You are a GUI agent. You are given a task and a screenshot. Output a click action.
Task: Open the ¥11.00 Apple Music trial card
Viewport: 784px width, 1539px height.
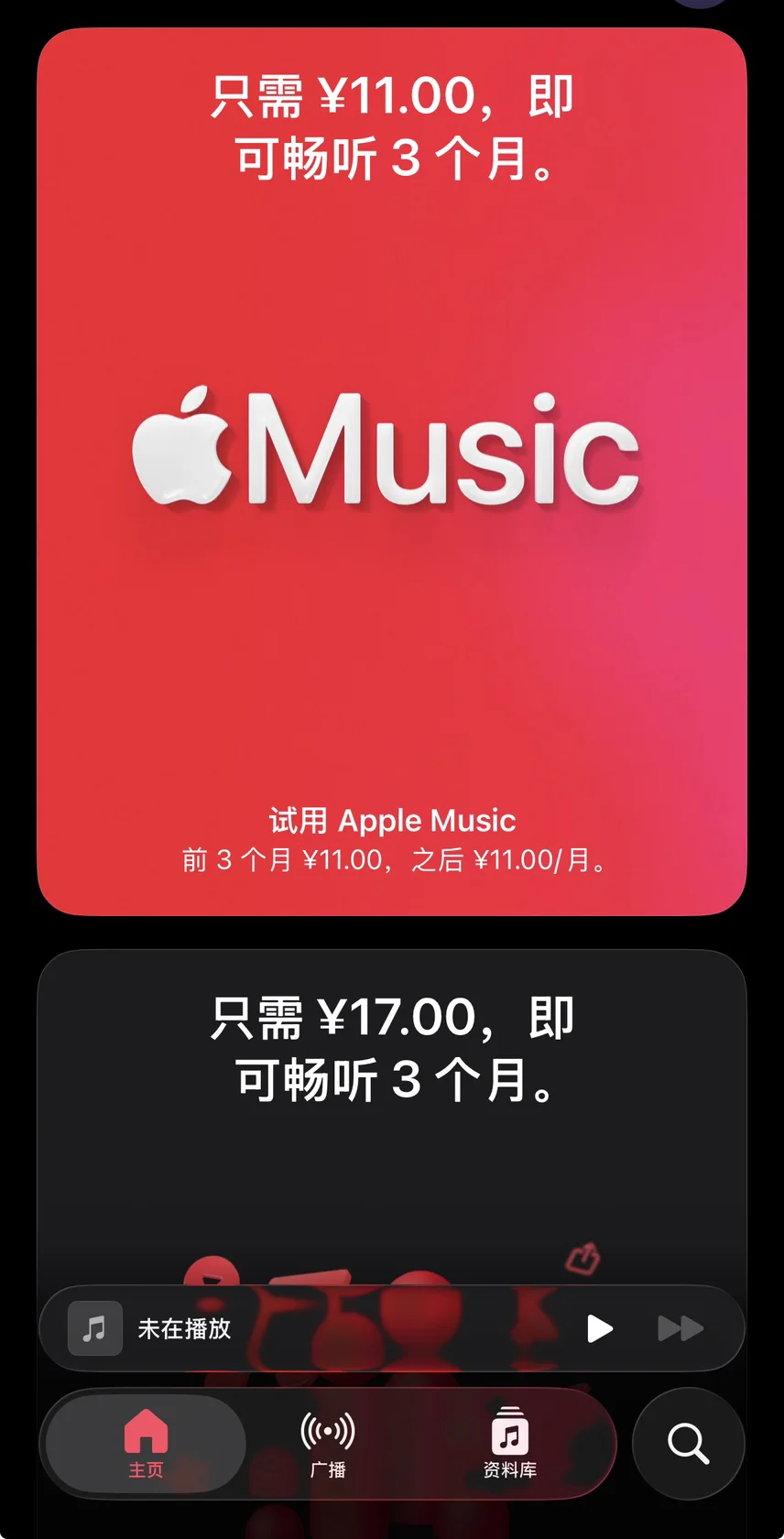point(392,472)
